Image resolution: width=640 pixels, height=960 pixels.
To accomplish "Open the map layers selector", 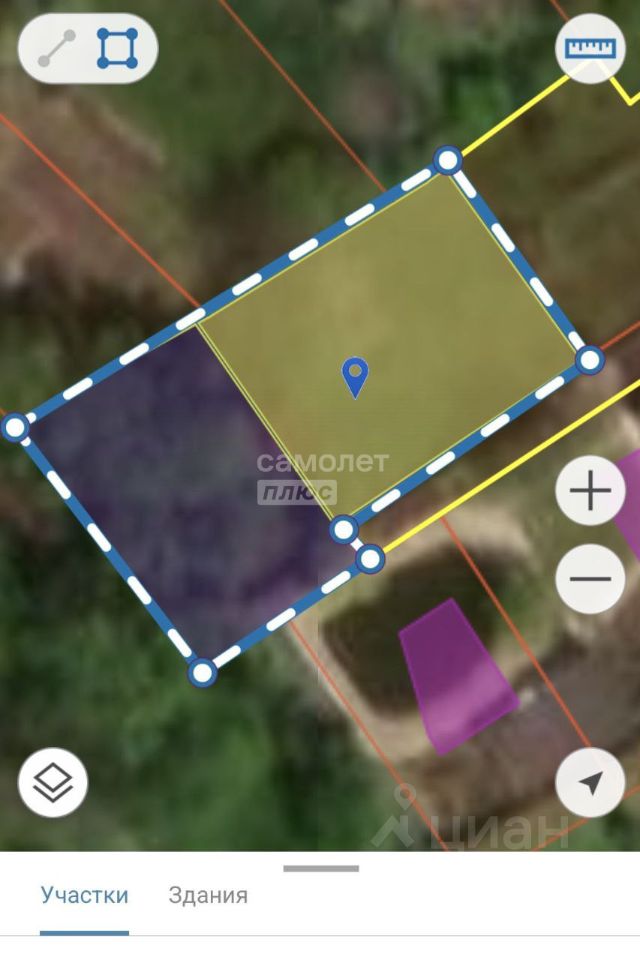I will [53, 783].
